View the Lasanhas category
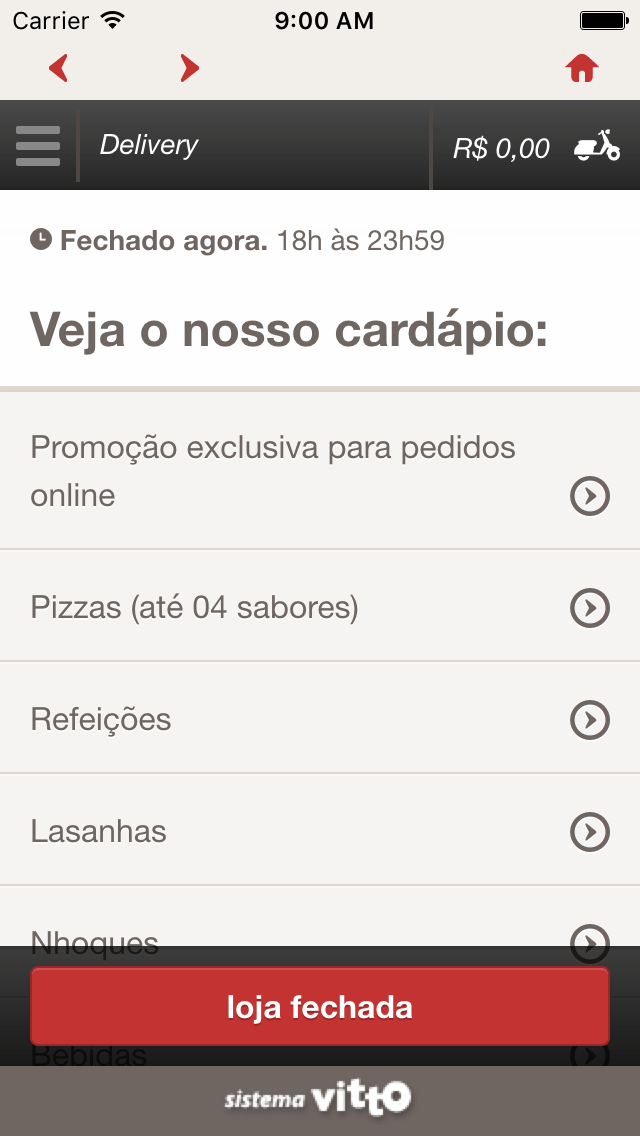 [320, 831]
